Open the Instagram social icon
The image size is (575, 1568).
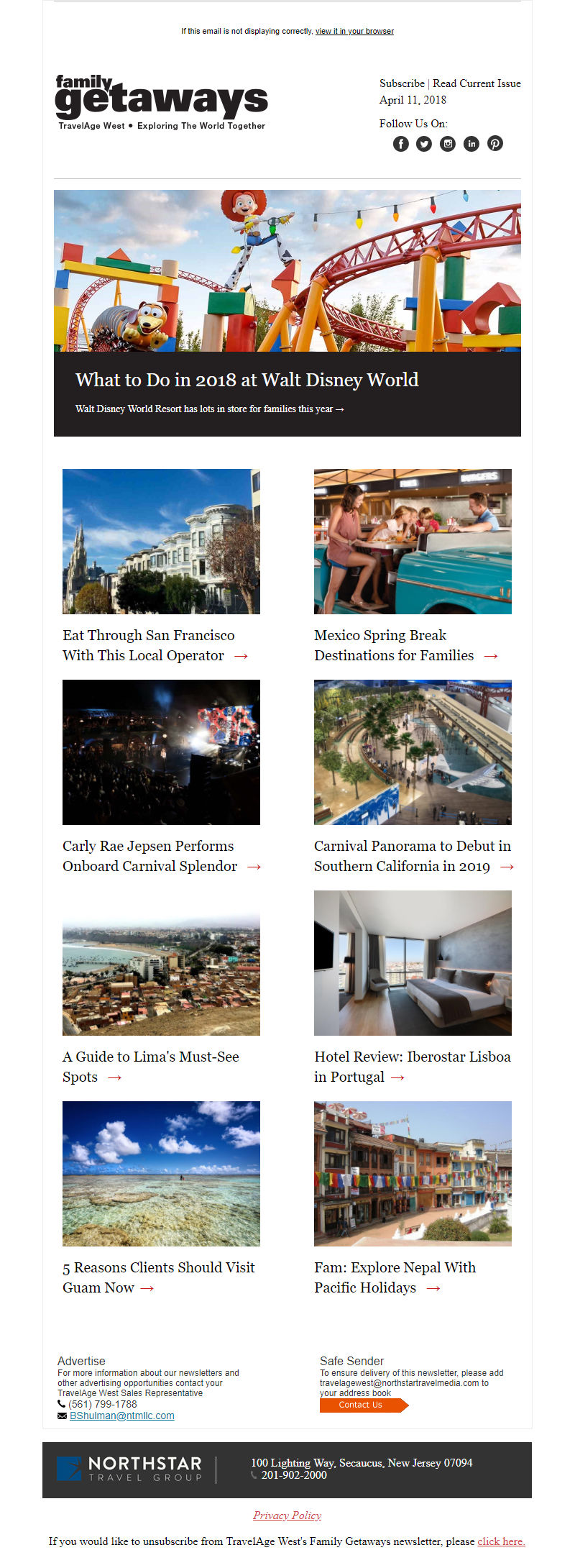pos(448,144)
